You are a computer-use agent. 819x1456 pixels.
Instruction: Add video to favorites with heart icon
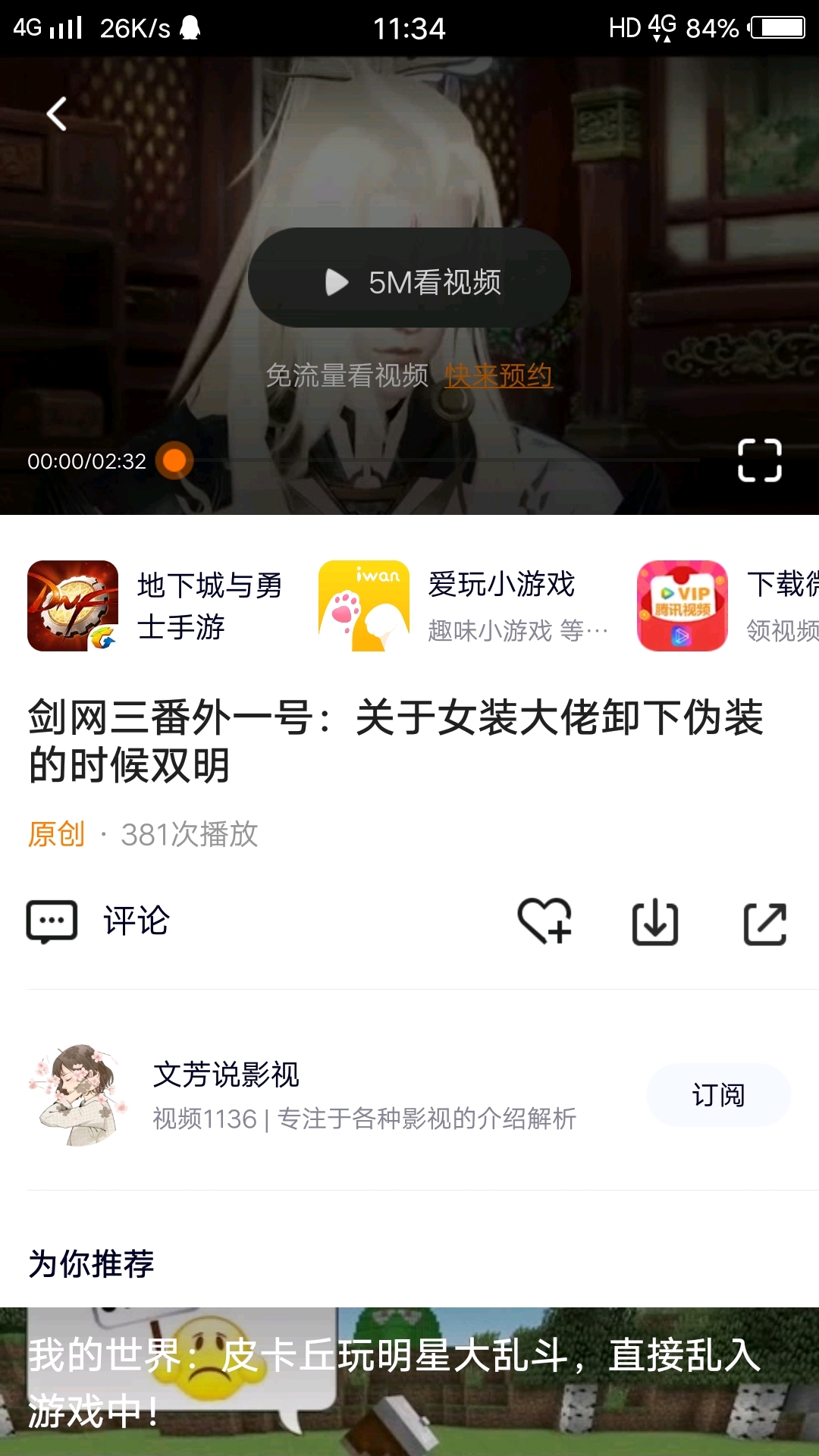544,921
